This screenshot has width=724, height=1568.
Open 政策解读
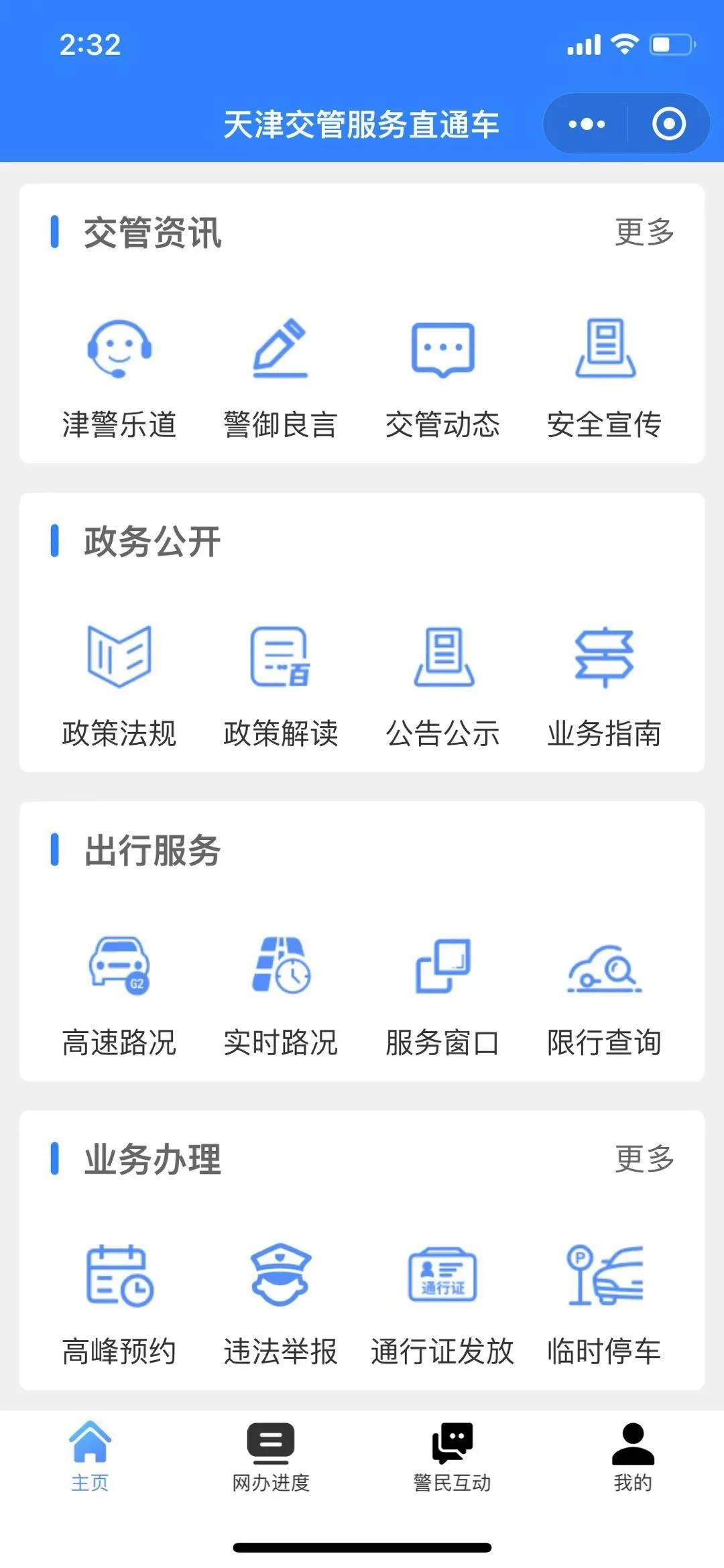[x=281, y=687]
